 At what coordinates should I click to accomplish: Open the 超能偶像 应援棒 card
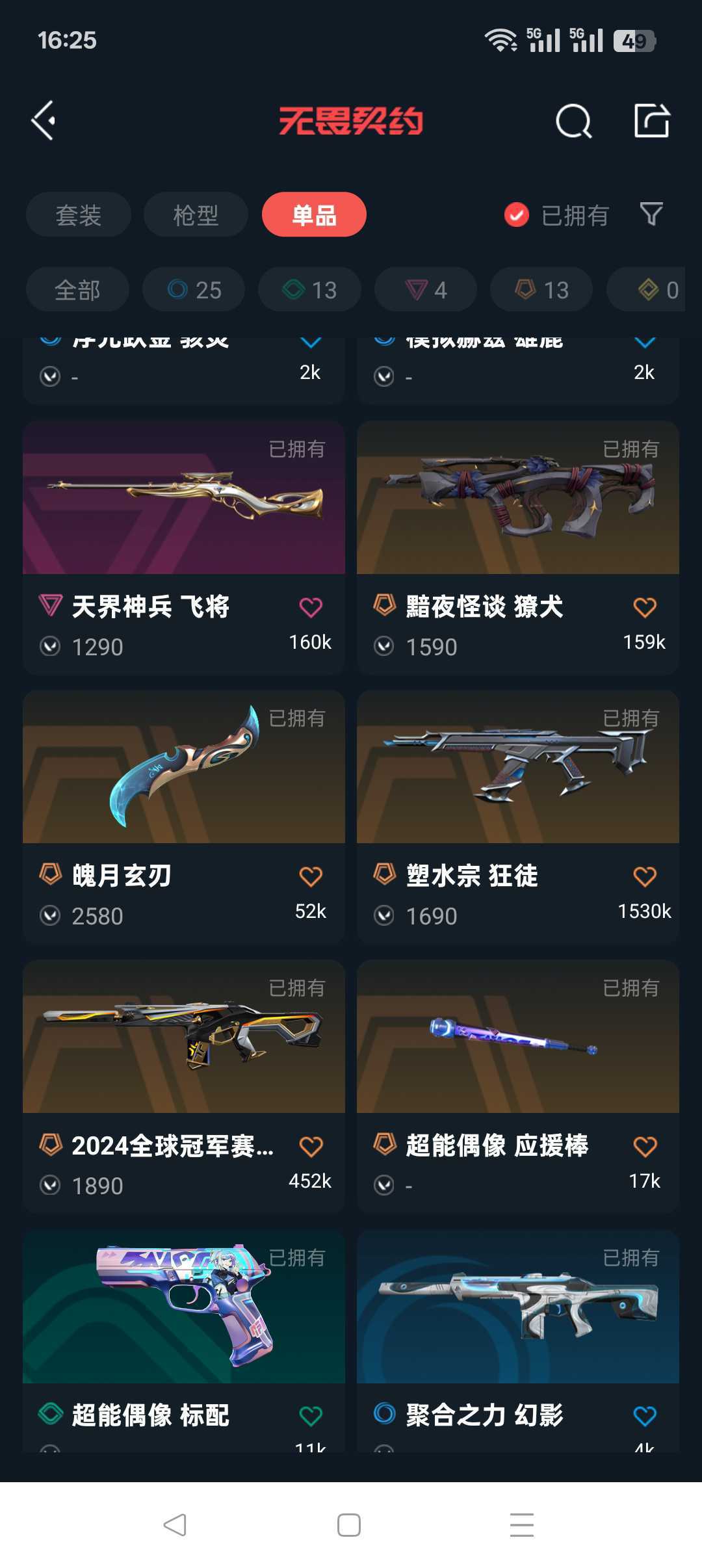pos(518,1087)
